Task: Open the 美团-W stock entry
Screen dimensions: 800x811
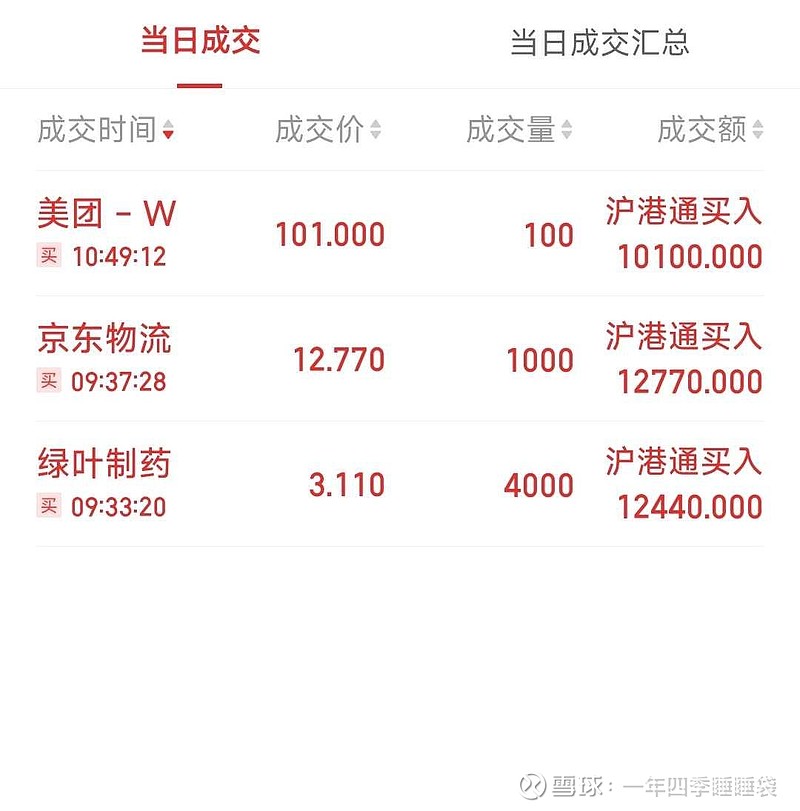Action: [105, 214]
